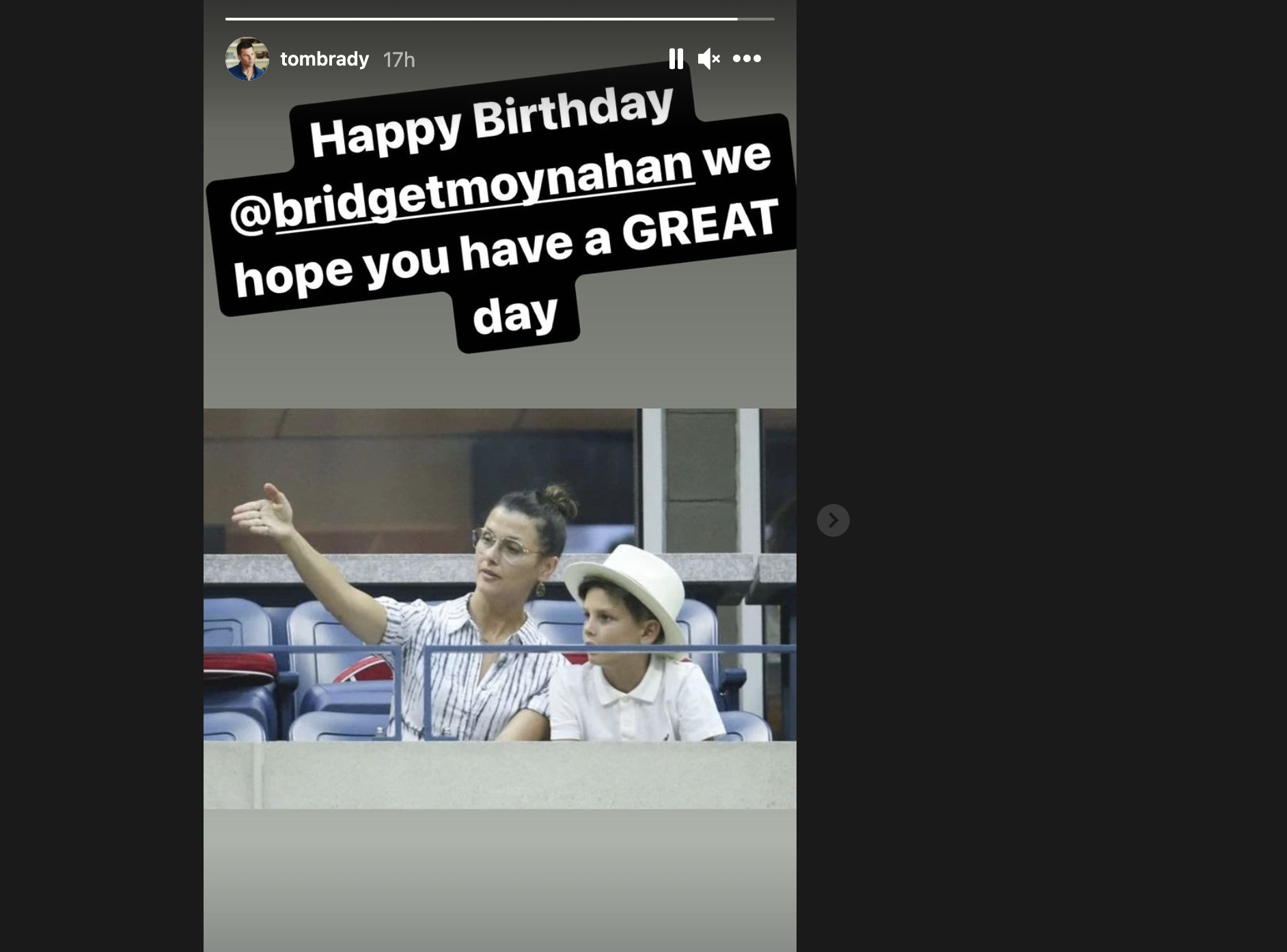Open tombrady's profile picture

247,59
